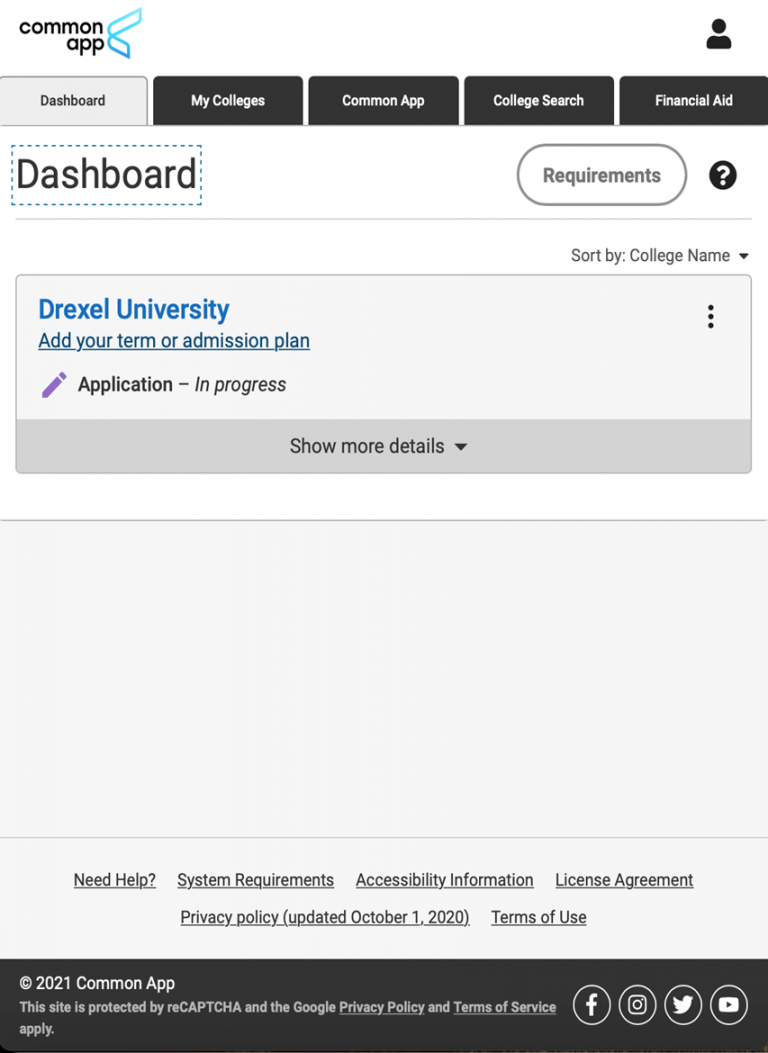Open the Drexel University application link

pyautogui.click(x=133, y=309)
